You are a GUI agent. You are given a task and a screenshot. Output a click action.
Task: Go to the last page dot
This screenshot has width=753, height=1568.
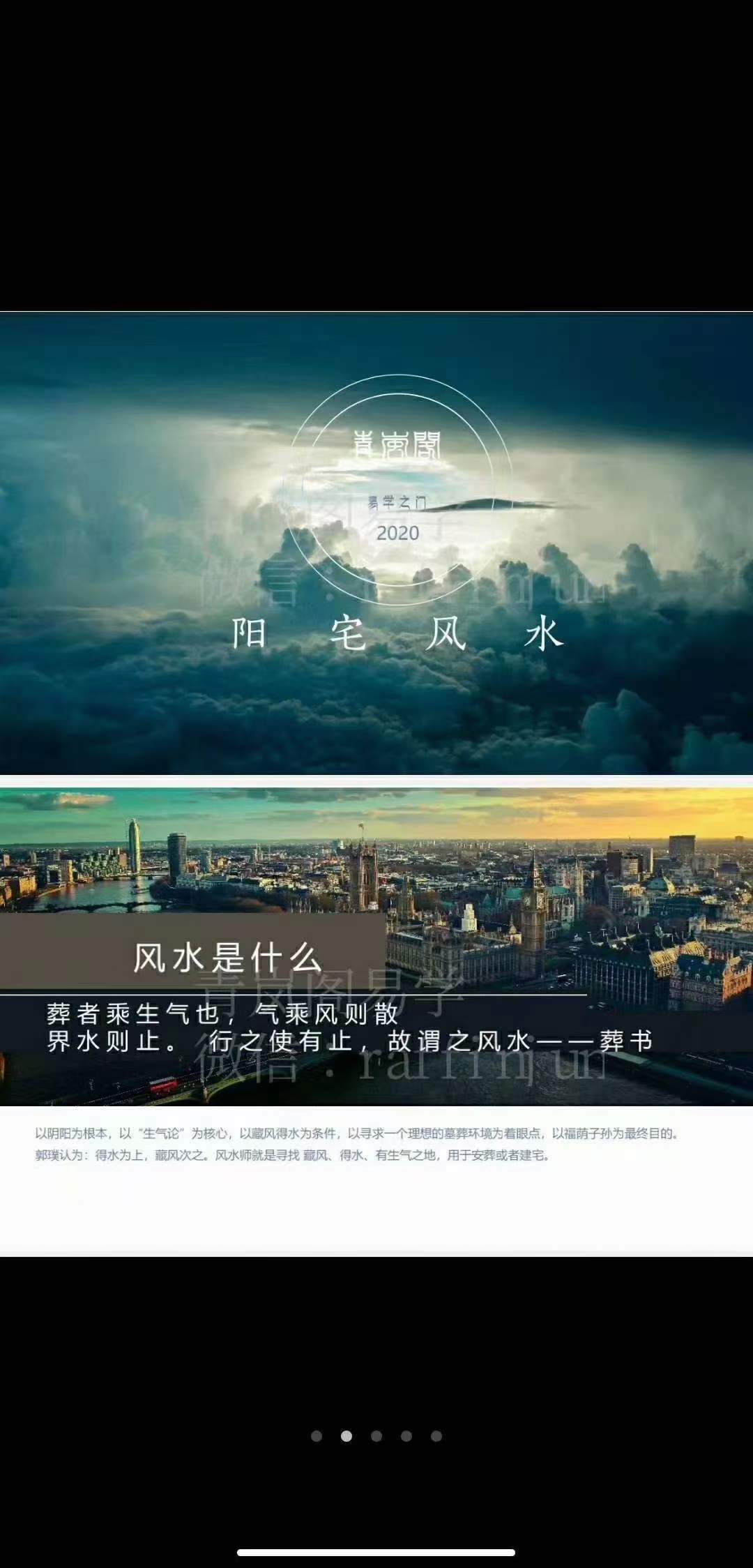pos(436,1436)
